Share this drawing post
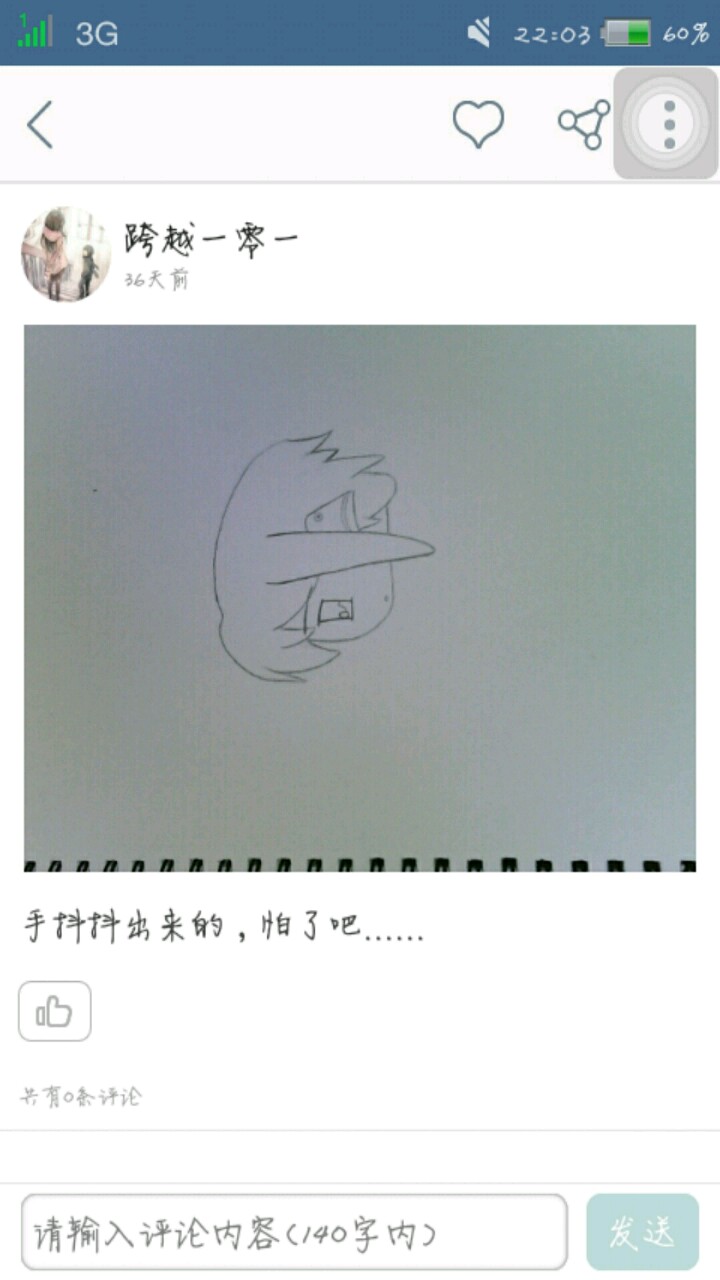The width and height of the screenshot is (720, 1280). click(x=584, y=125)
